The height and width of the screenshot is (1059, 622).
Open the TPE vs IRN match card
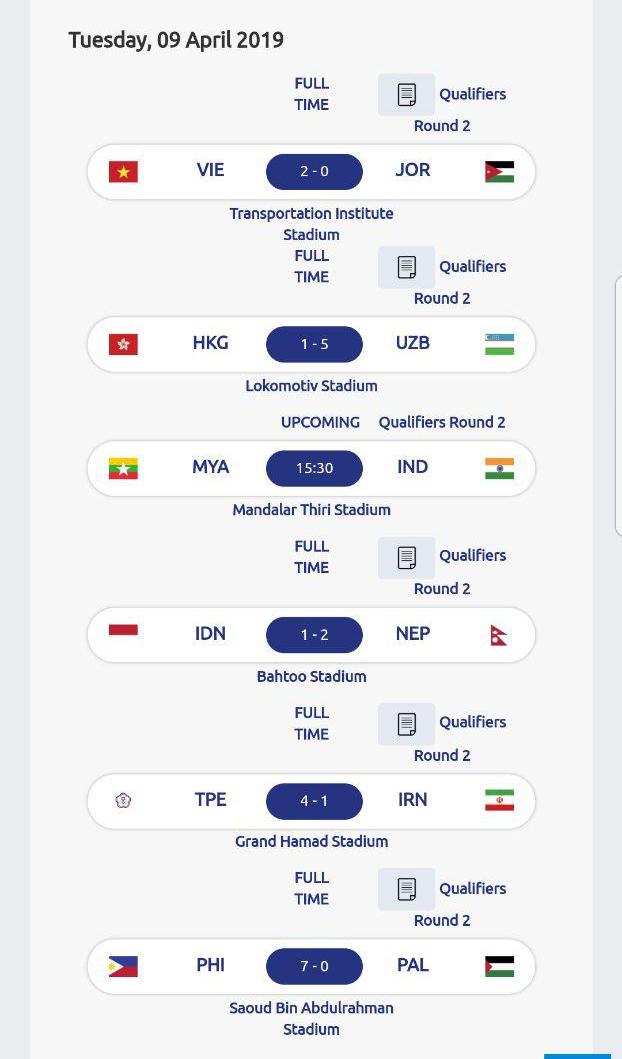coord(311,801)
